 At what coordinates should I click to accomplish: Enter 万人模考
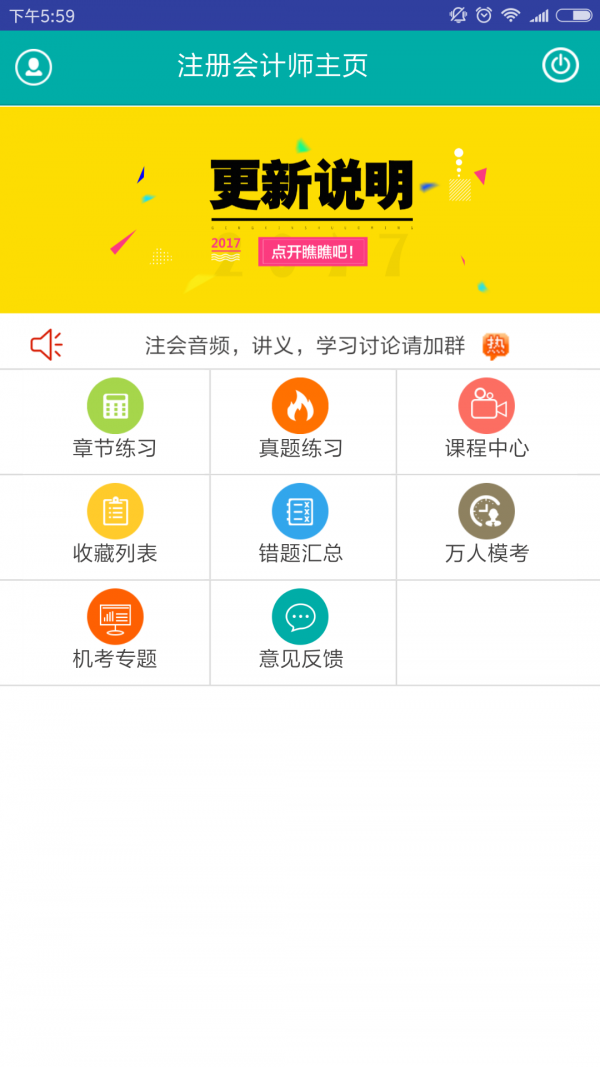pyautogui.click(x=487, y=526)
